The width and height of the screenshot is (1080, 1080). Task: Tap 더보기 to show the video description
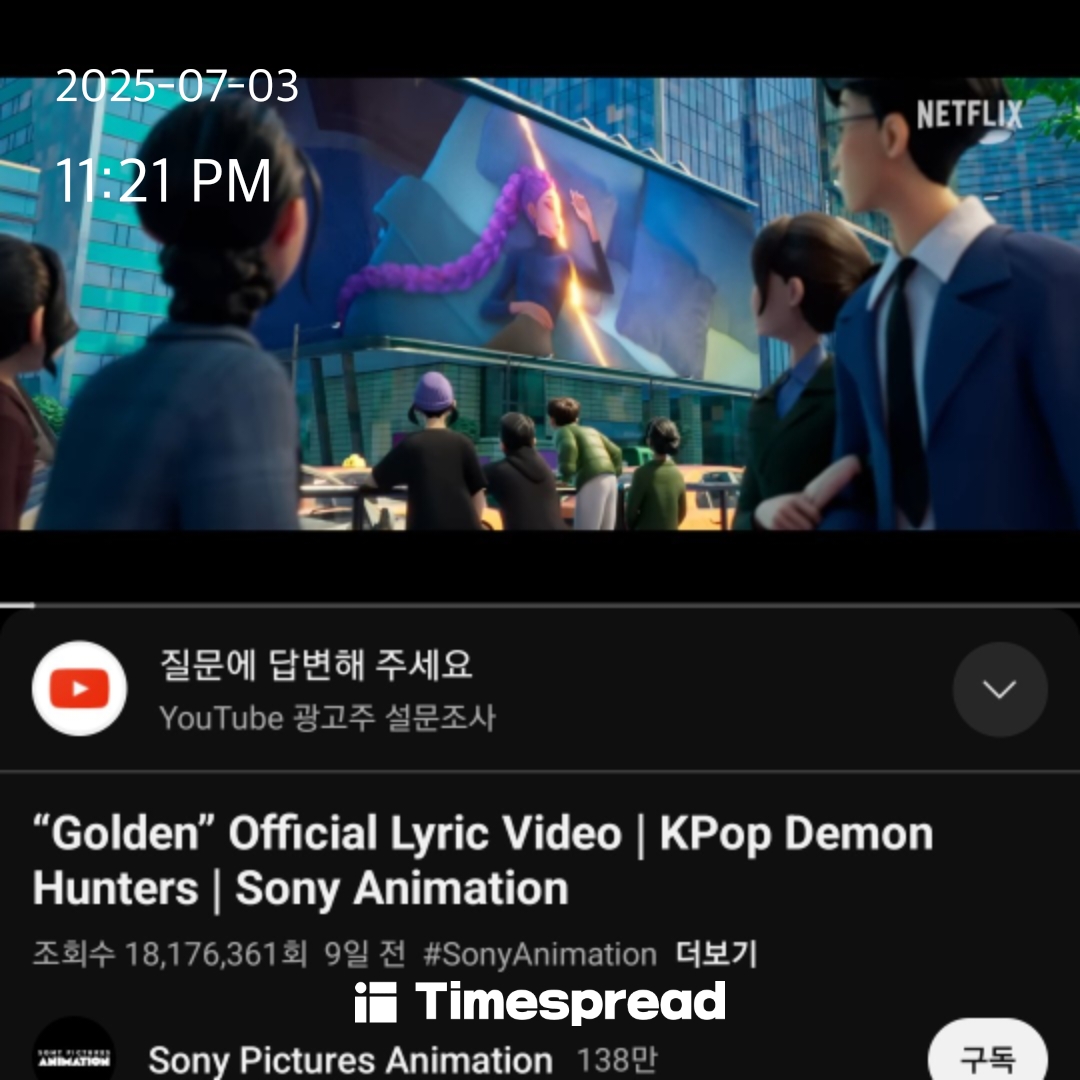[x=716, y=954]
